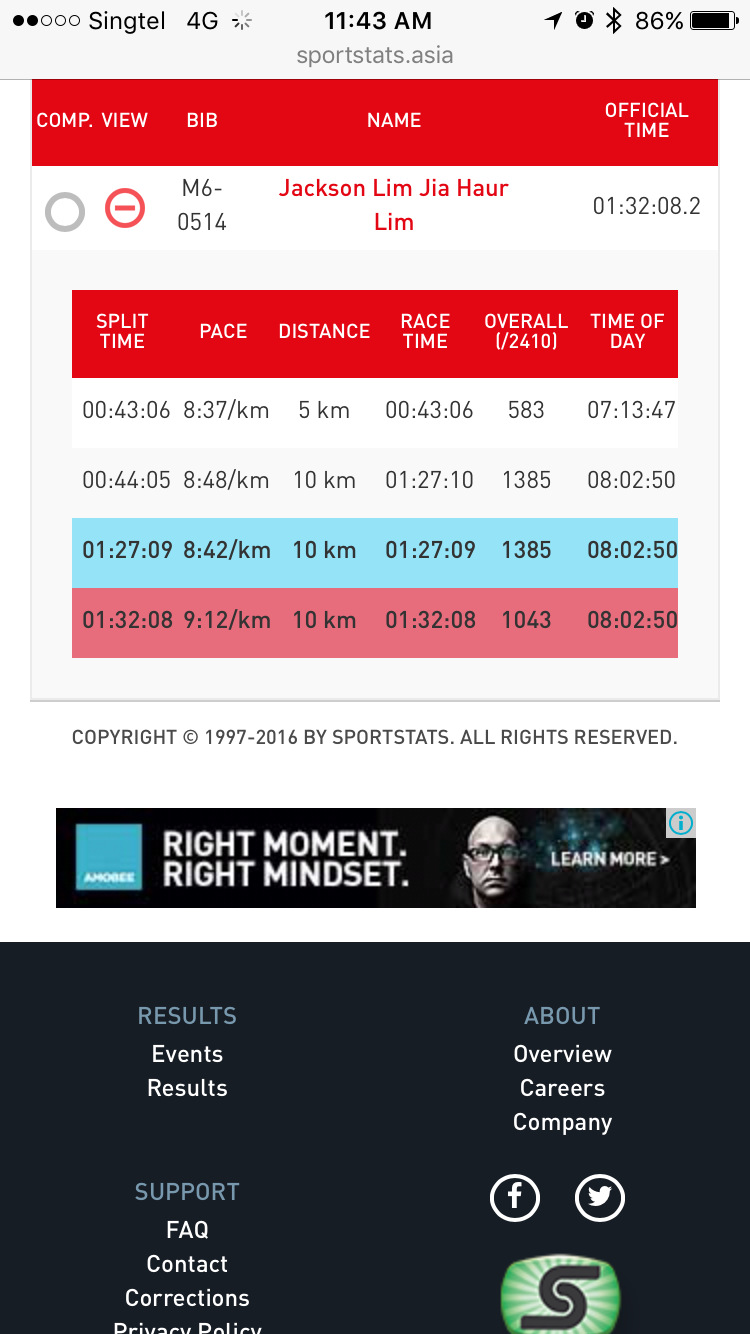The height and width of the screenshot is (1334, 750).
Task: Open Jackson Lim Jia Haur Lim's profile
Action: (x=394, y=205)
